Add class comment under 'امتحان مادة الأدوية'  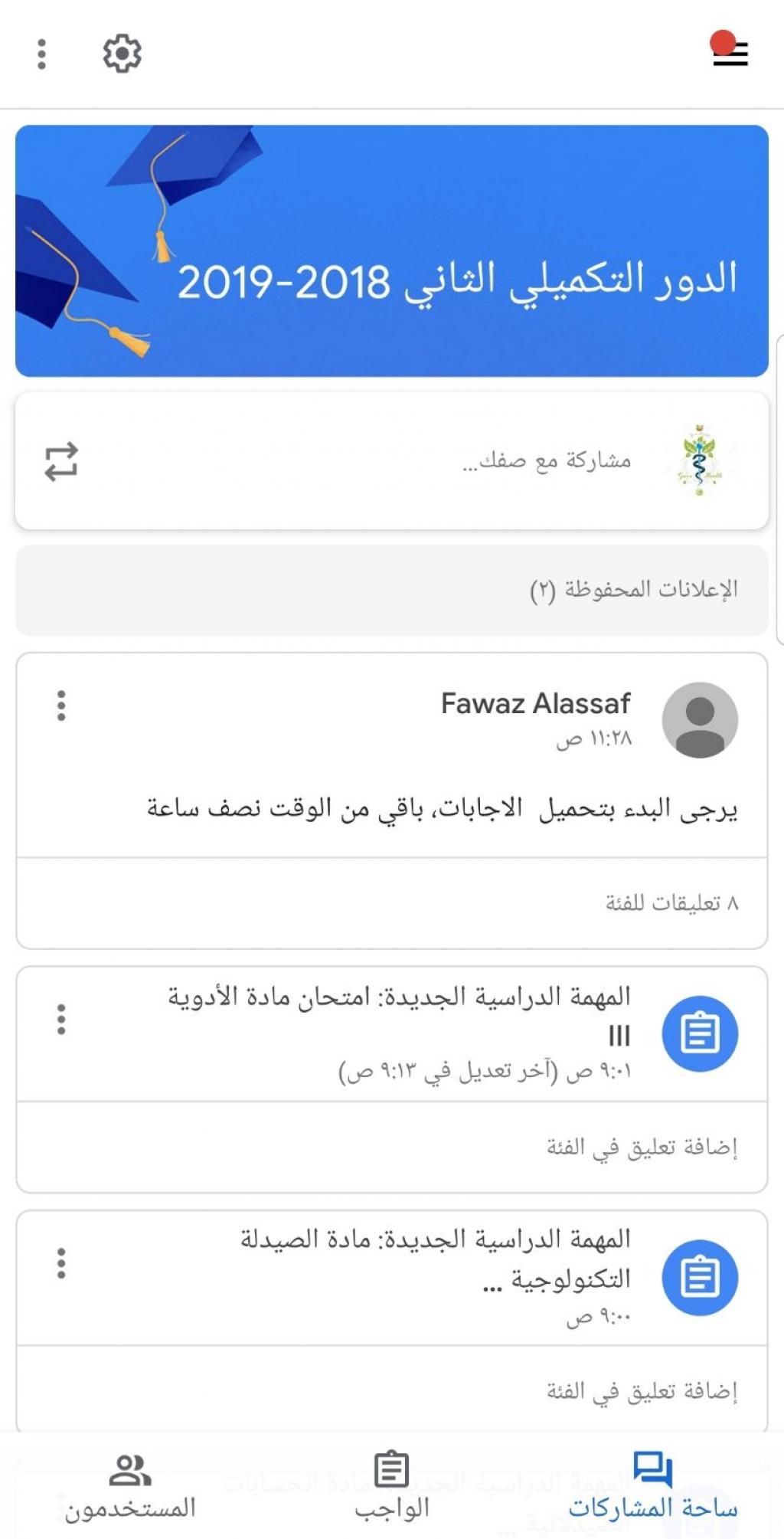click(642, 1147)
